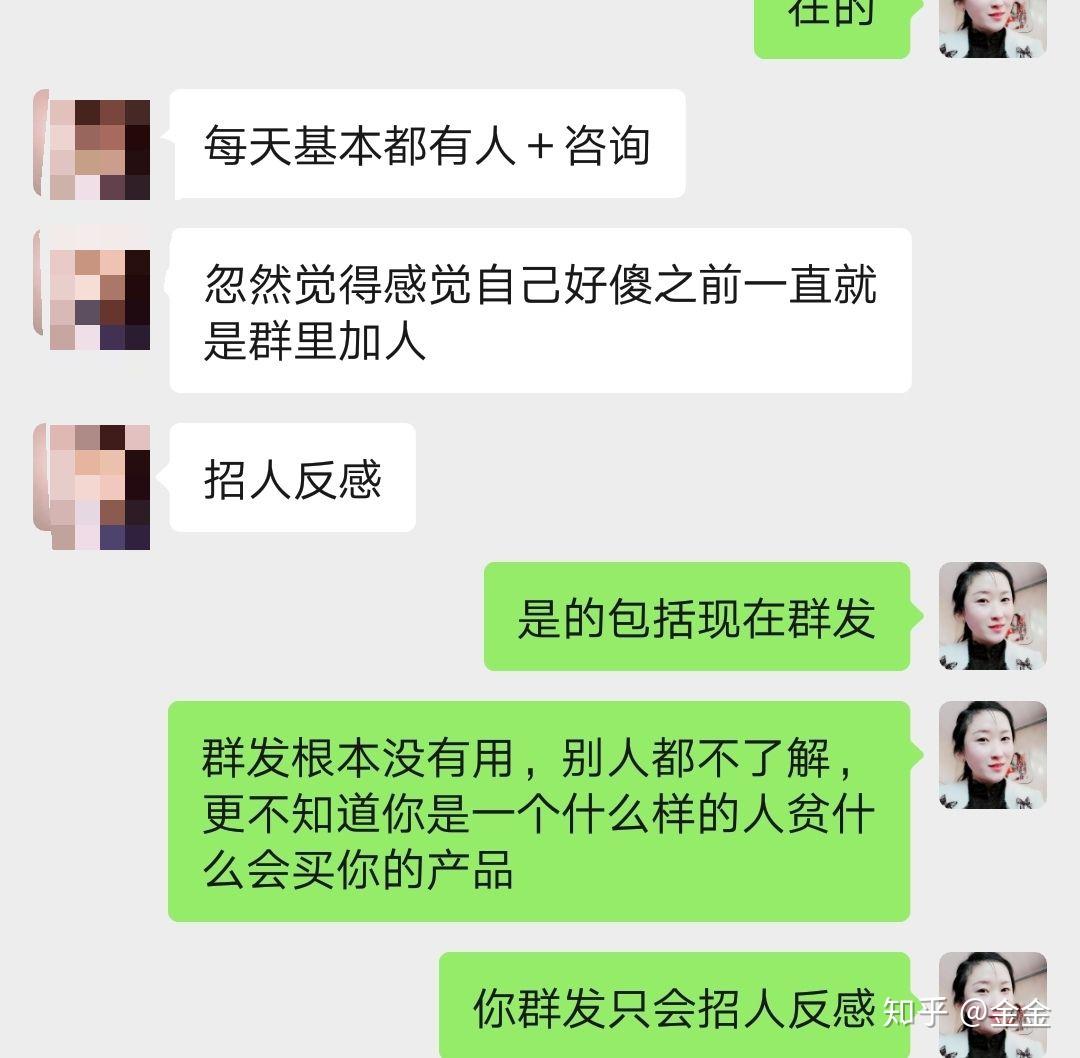Screen dimensions: 1080x1058
Task: Open profile avatar beside 是的包括现在群发
Action: (992, 616)
